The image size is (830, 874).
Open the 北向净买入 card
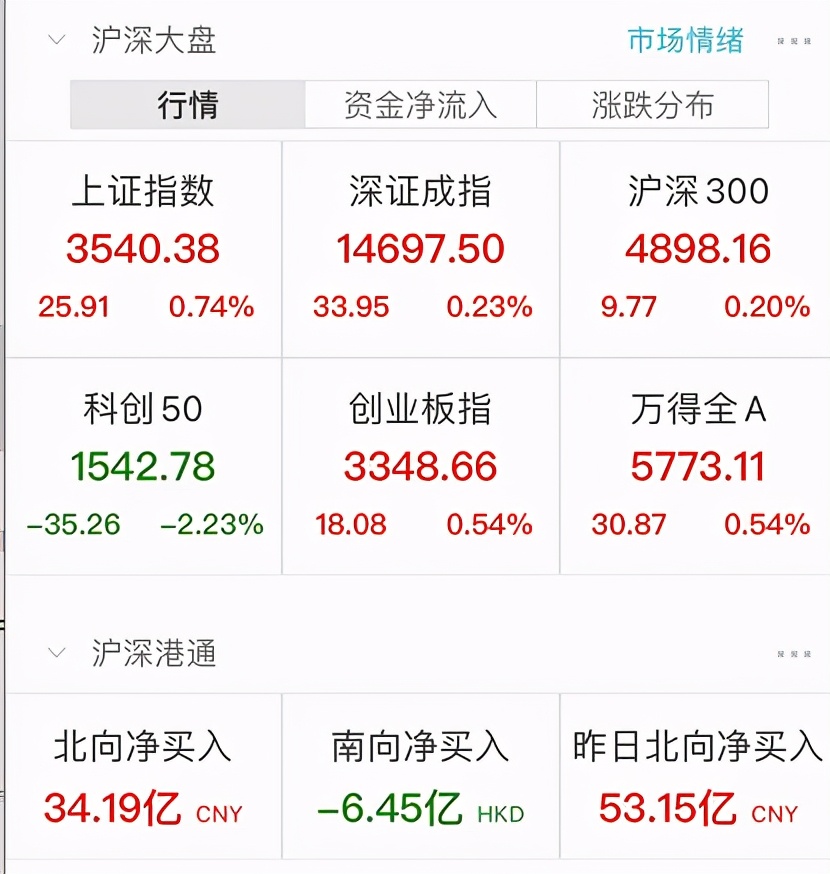pyautogui.click(x=143, y=777)
